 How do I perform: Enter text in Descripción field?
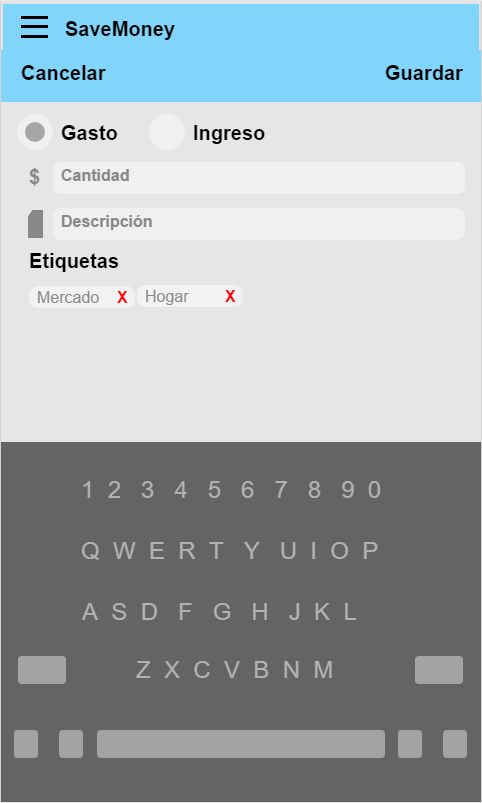tap(259, 224)
